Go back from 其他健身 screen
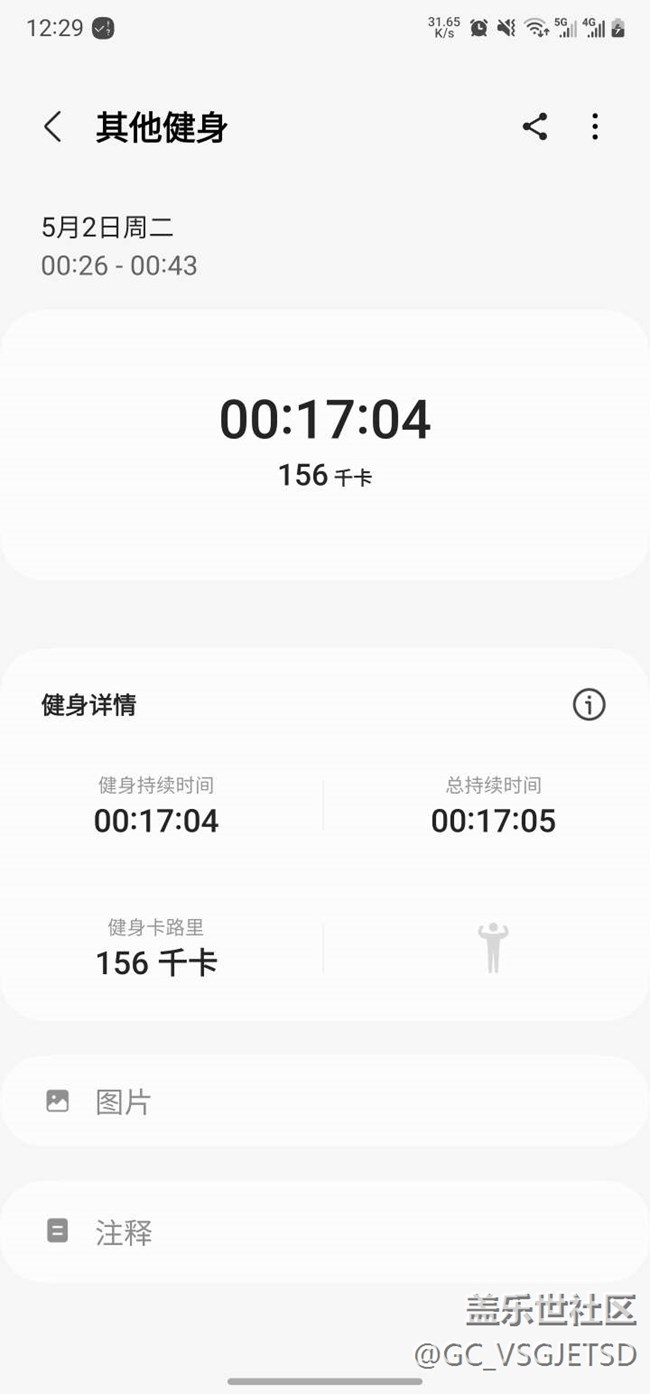The width and height of the screenshot is (650, 1394). (53, 127)
